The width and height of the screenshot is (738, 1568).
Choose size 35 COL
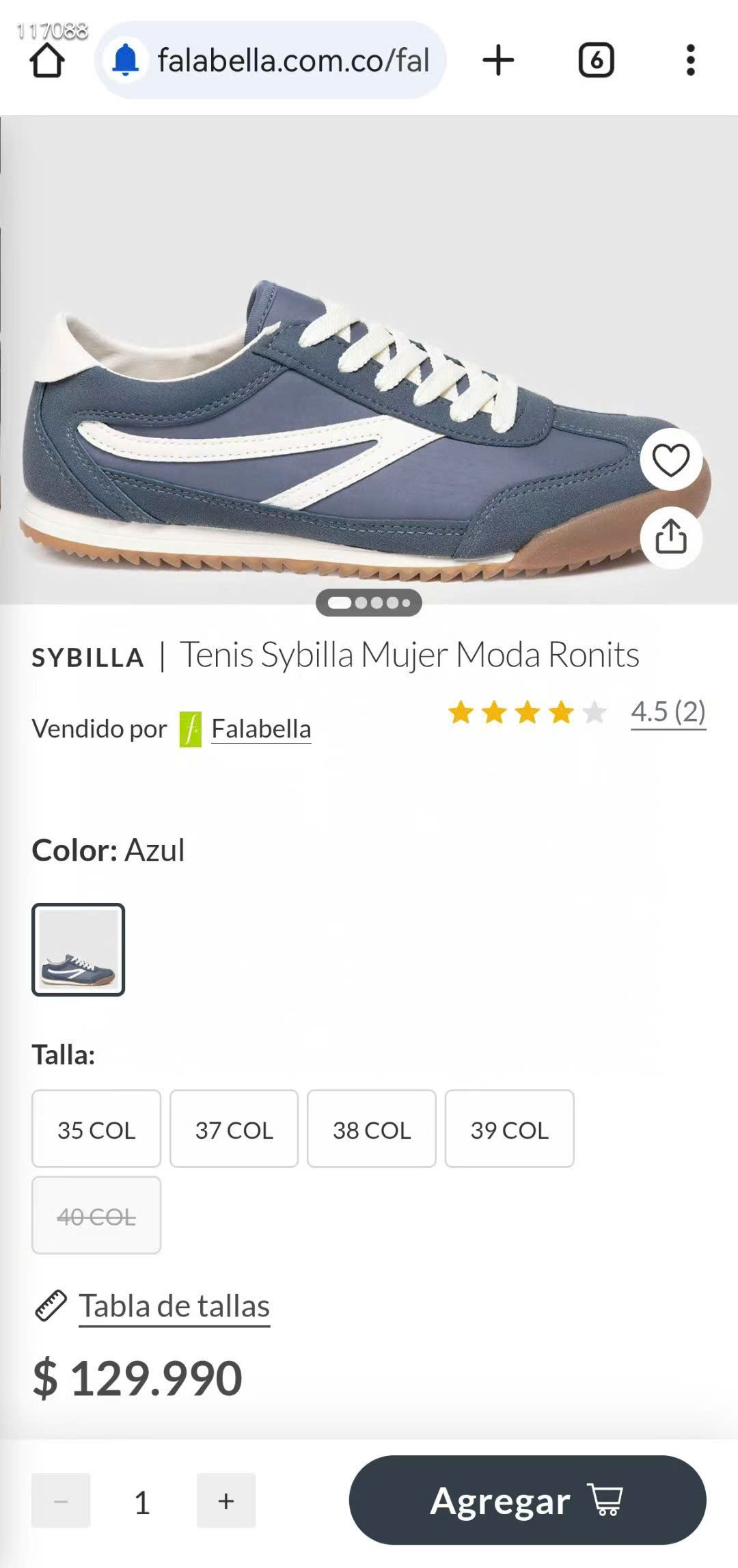click(96, 1129)
